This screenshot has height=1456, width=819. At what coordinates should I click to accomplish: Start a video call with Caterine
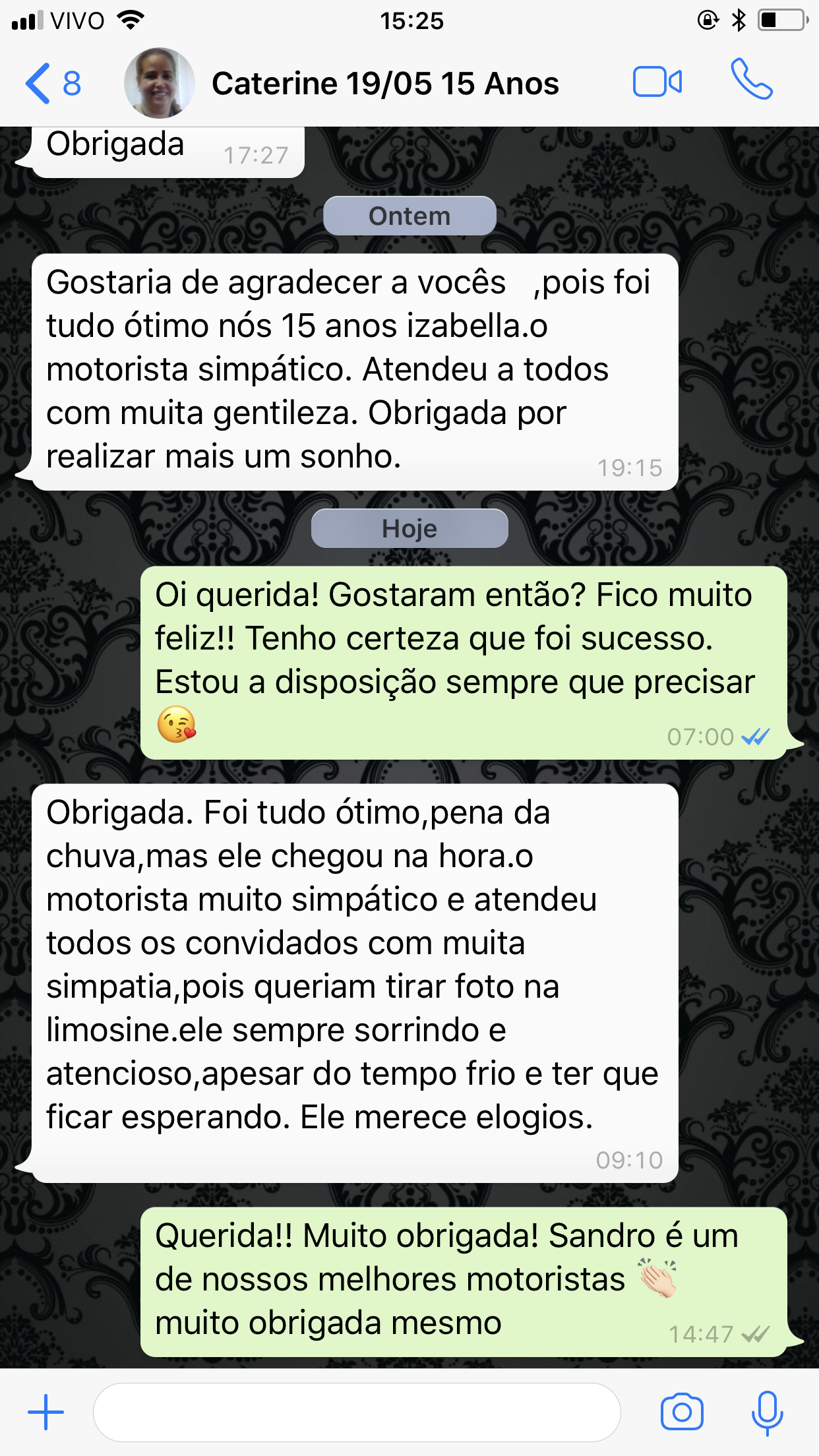657,82
